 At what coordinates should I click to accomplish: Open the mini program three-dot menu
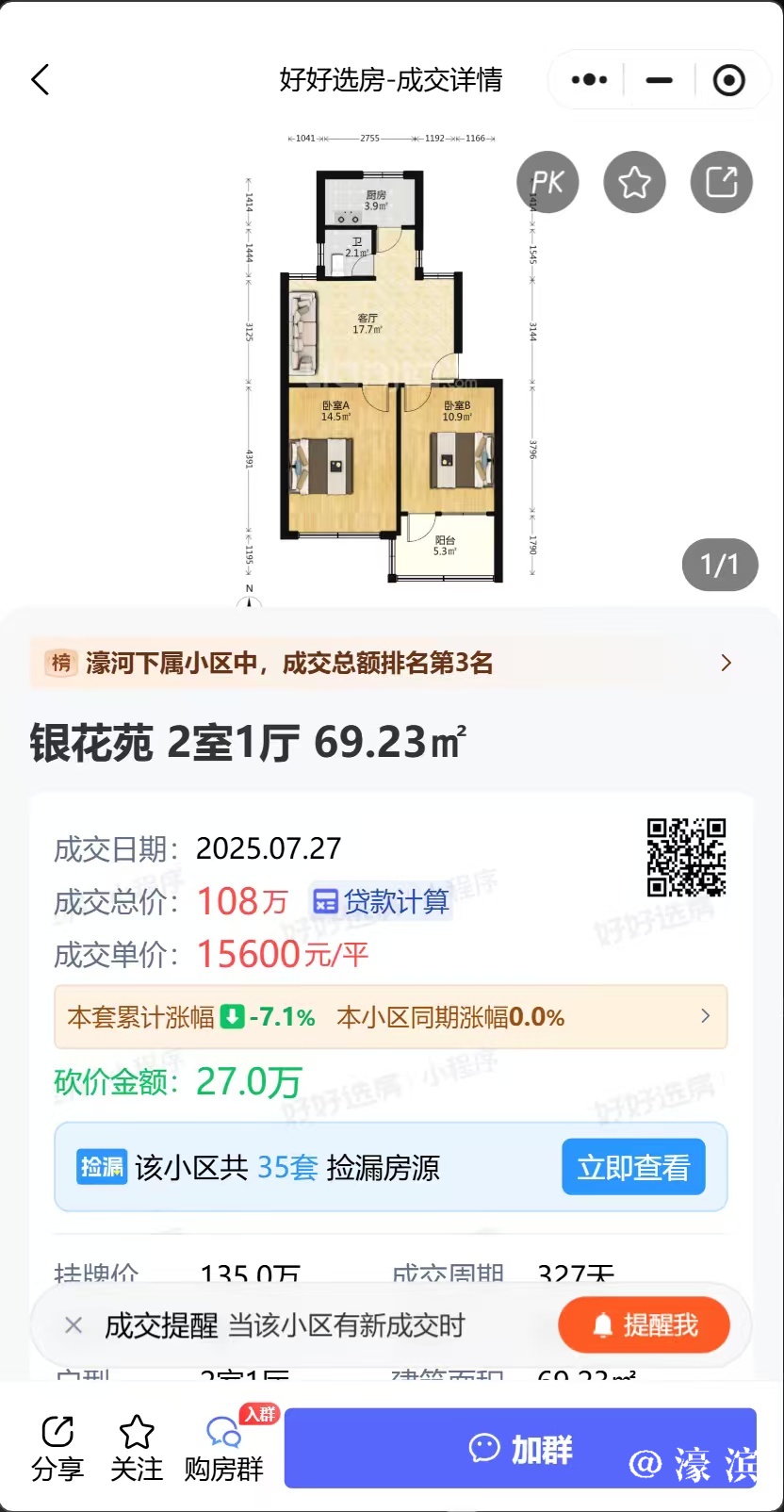[x=590, y=80]
